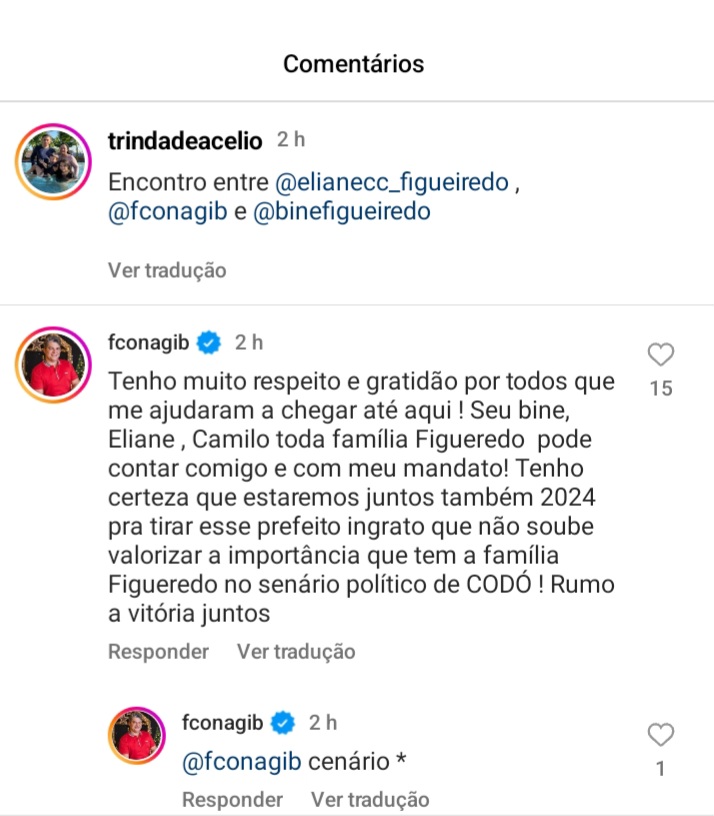714x816 pixels.
Task: Open the @elianecc_figueiredo mention
Action: 392,183
